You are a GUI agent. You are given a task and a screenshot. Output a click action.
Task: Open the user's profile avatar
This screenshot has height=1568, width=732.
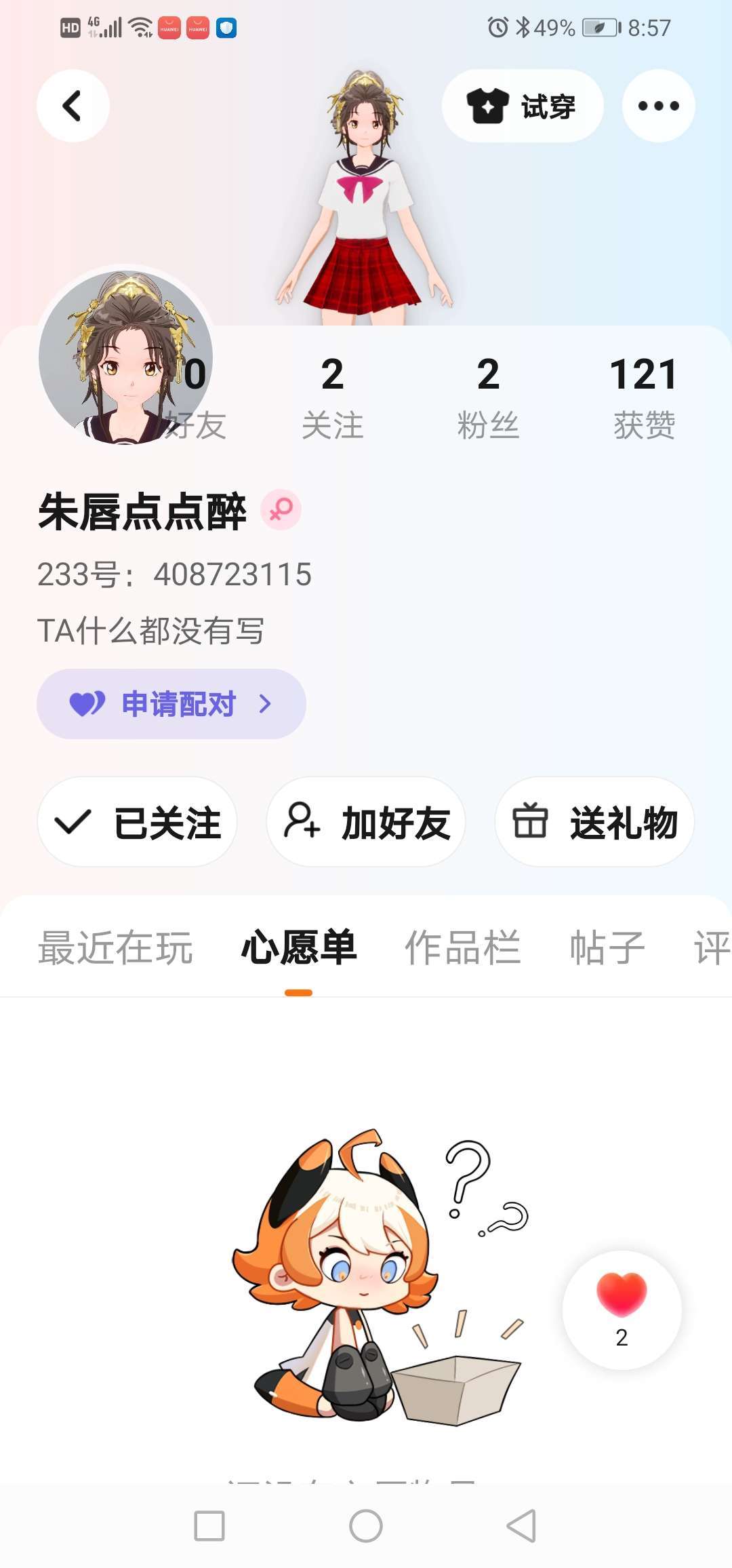click(x=125, y=357)
